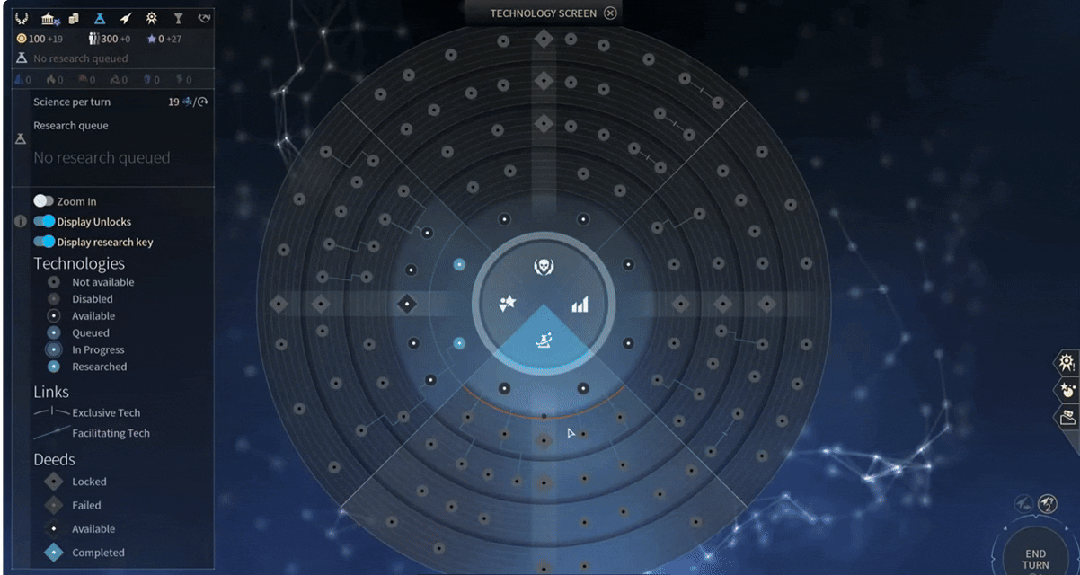The width and height of the screenshot is (1080, 575).
Task: Open the heroes medal icon
Action: 151,19
